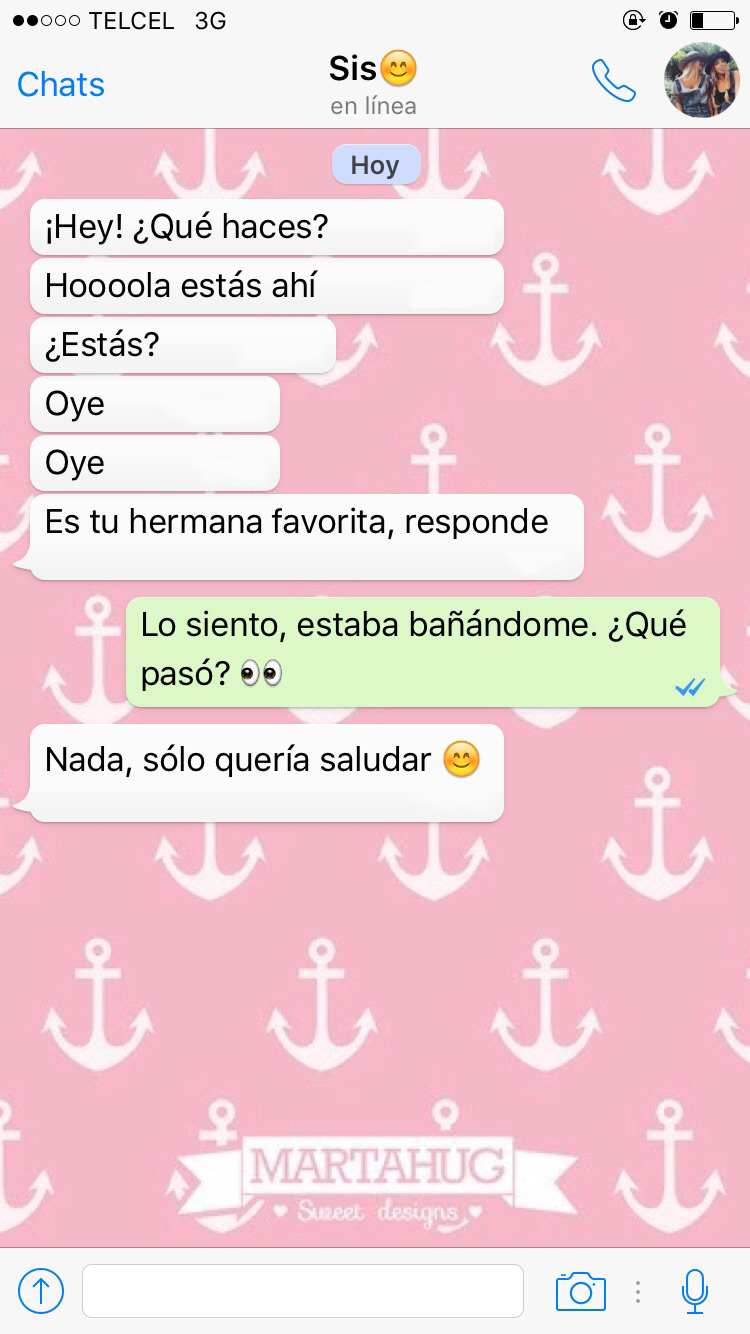Screen dimensions: 750x1334
Task: Focus the message text field
Action: pyautogui.click(x=303, y=1291)
